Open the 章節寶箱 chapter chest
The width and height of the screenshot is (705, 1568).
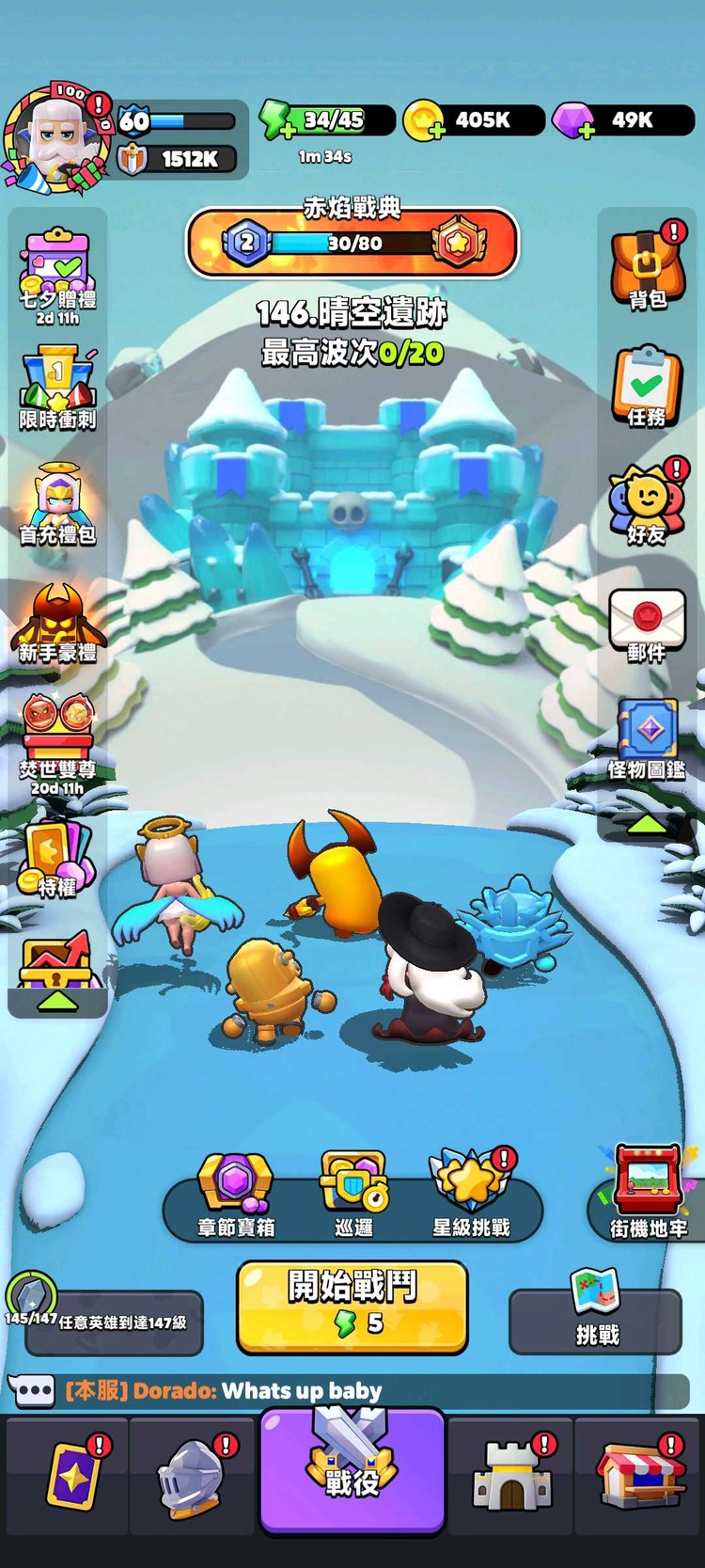235,1193
